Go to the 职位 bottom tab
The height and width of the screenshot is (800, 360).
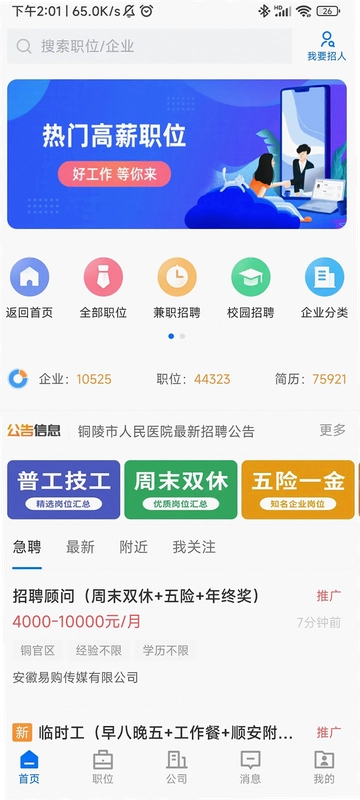point(103,767)
